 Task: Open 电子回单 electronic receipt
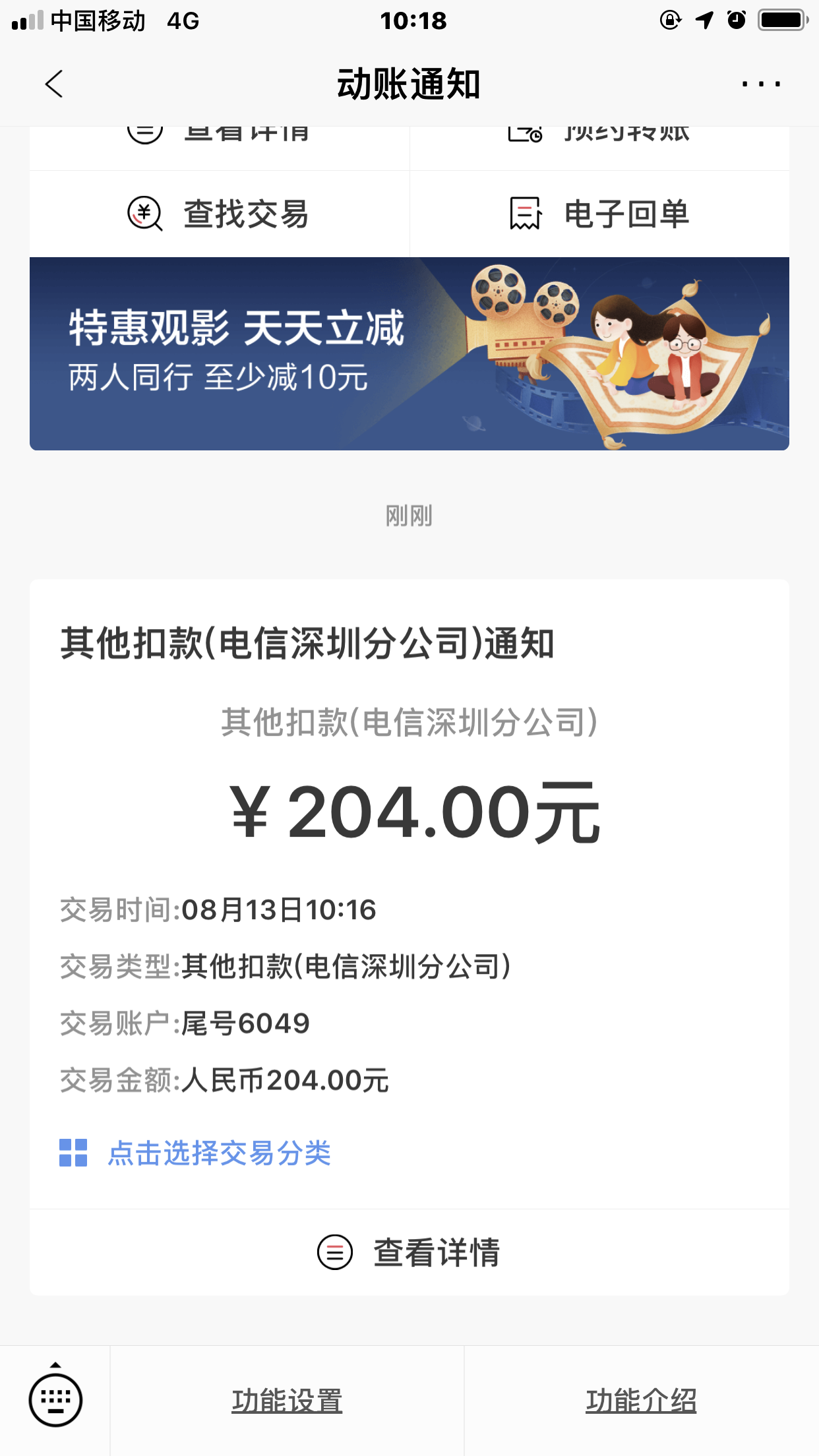click(599, 214)
